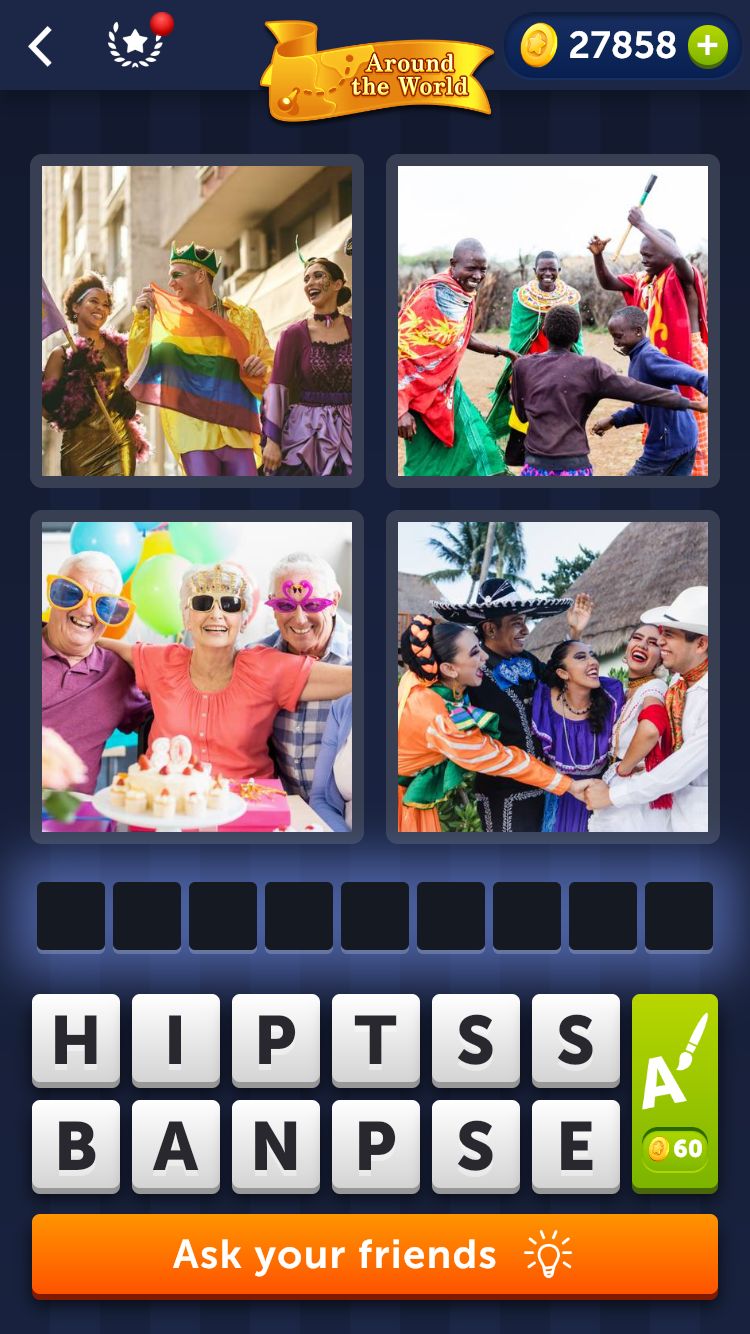
Task: Enlarge the rainbow flag parade picture
Action: point(197,321)
